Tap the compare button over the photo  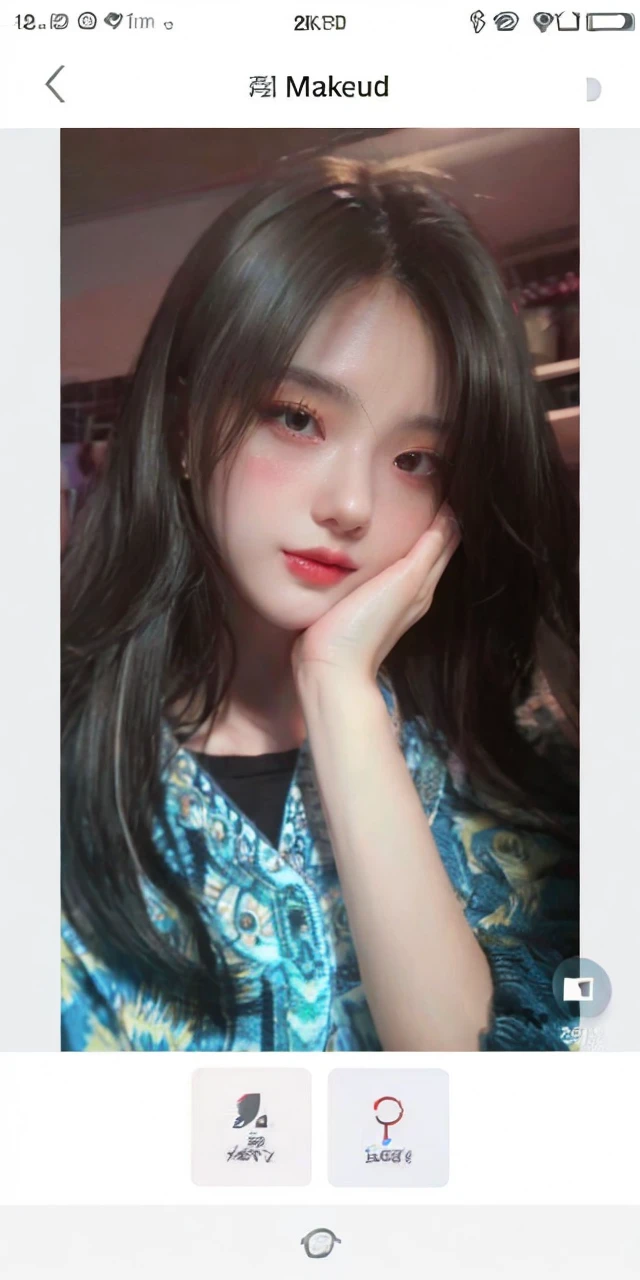[x=581, y=988]
